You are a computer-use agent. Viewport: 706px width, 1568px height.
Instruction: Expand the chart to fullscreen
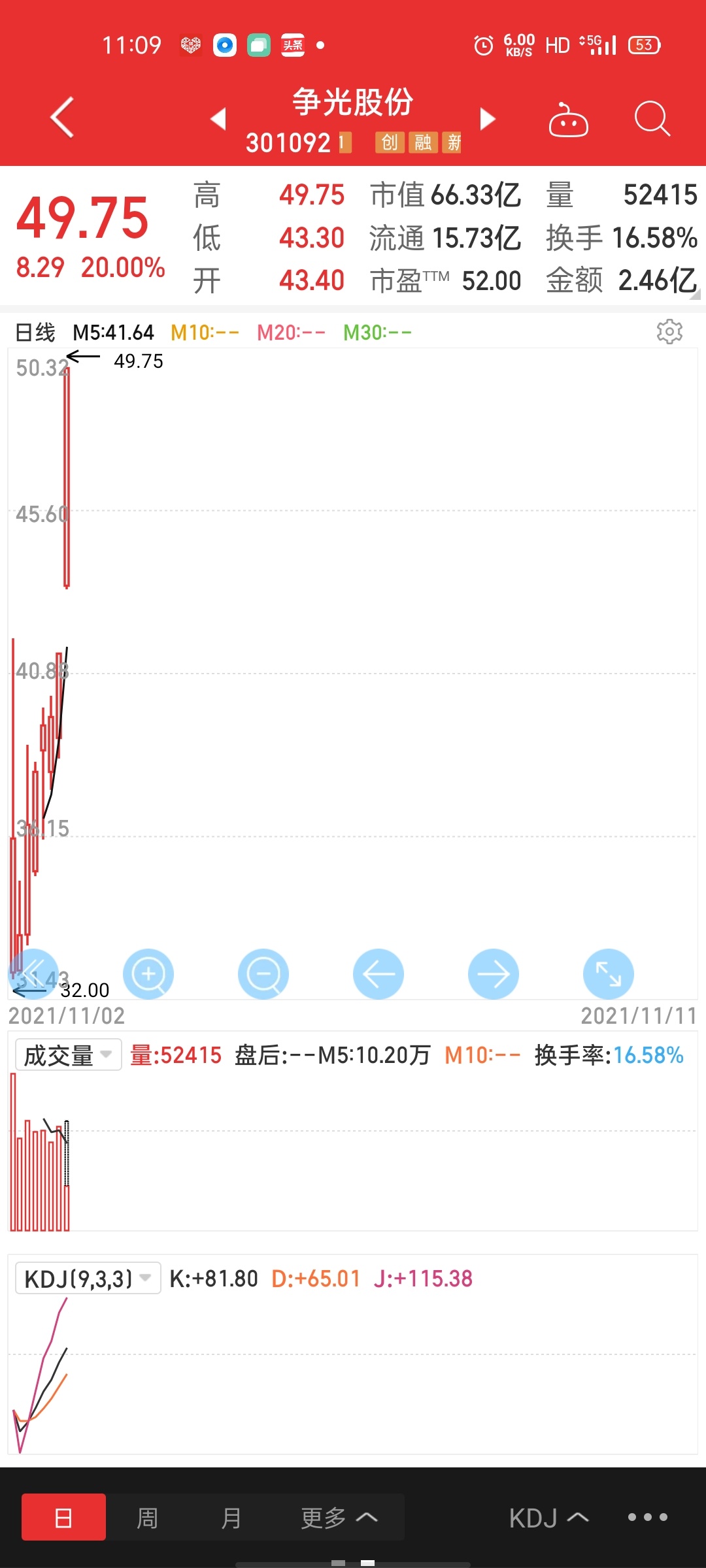coord(609,974)
